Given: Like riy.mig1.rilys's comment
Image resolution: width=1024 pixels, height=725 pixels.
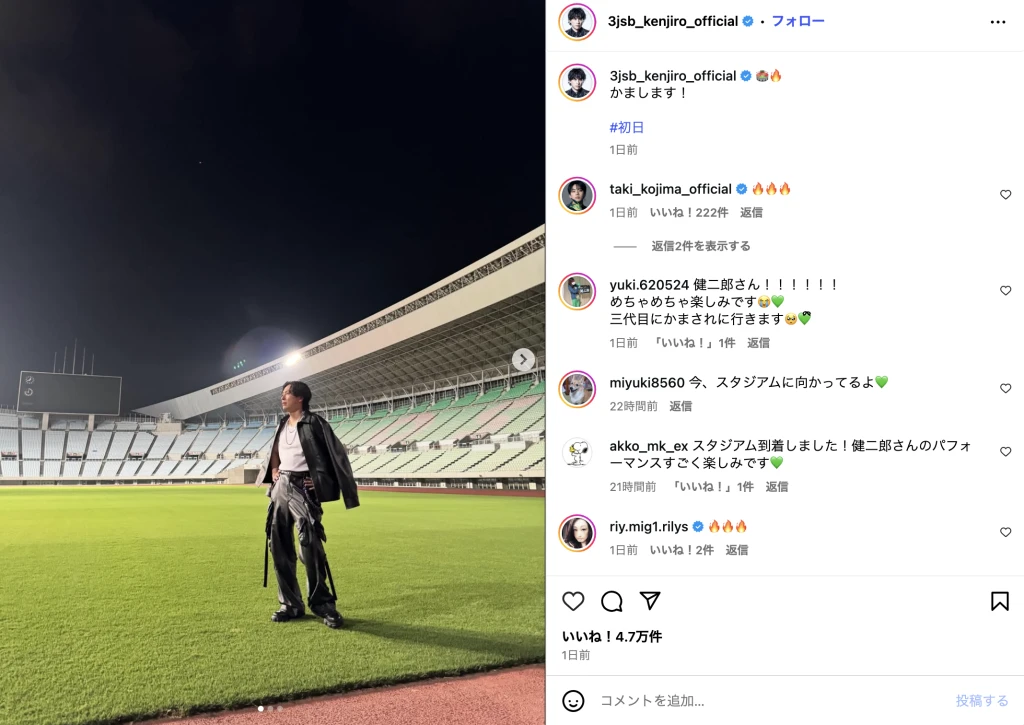Looking at the screenshot, I should (1005, 533).
